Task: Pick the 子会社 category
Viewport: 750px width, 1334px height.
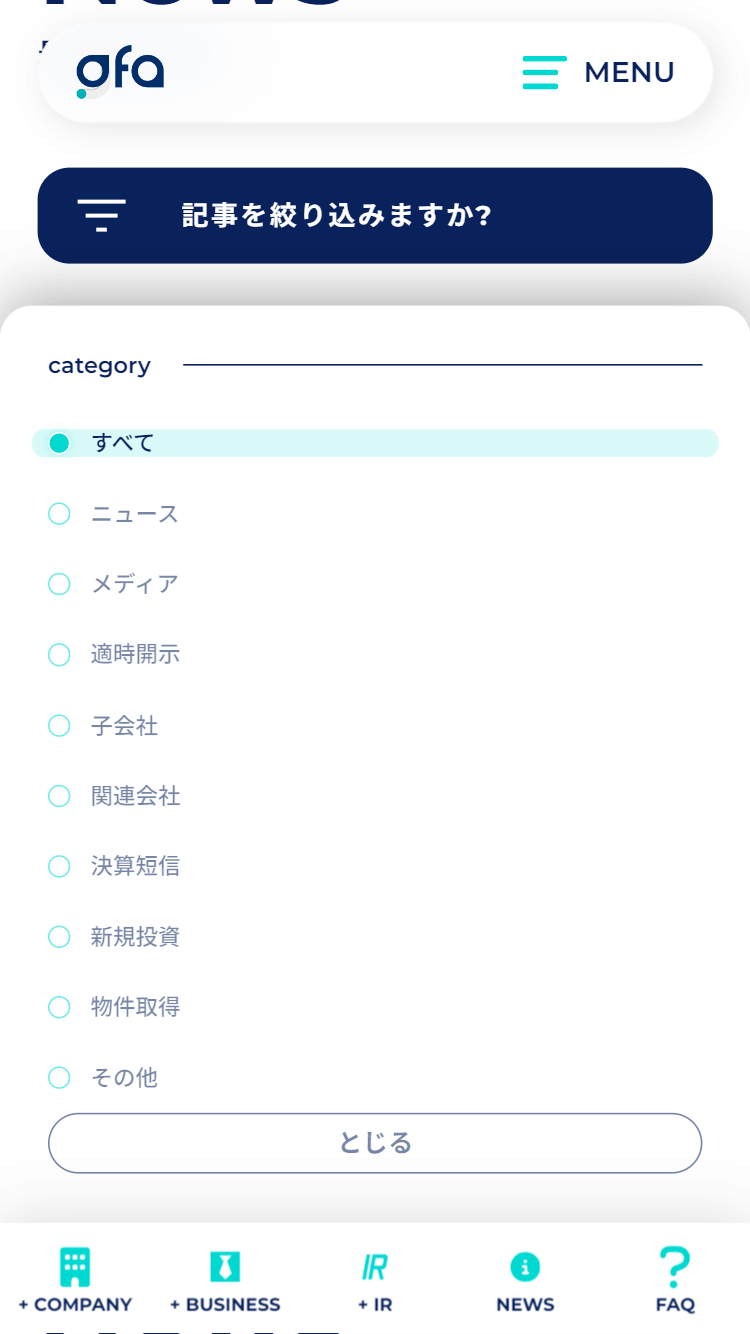Action: click(103, 725)
